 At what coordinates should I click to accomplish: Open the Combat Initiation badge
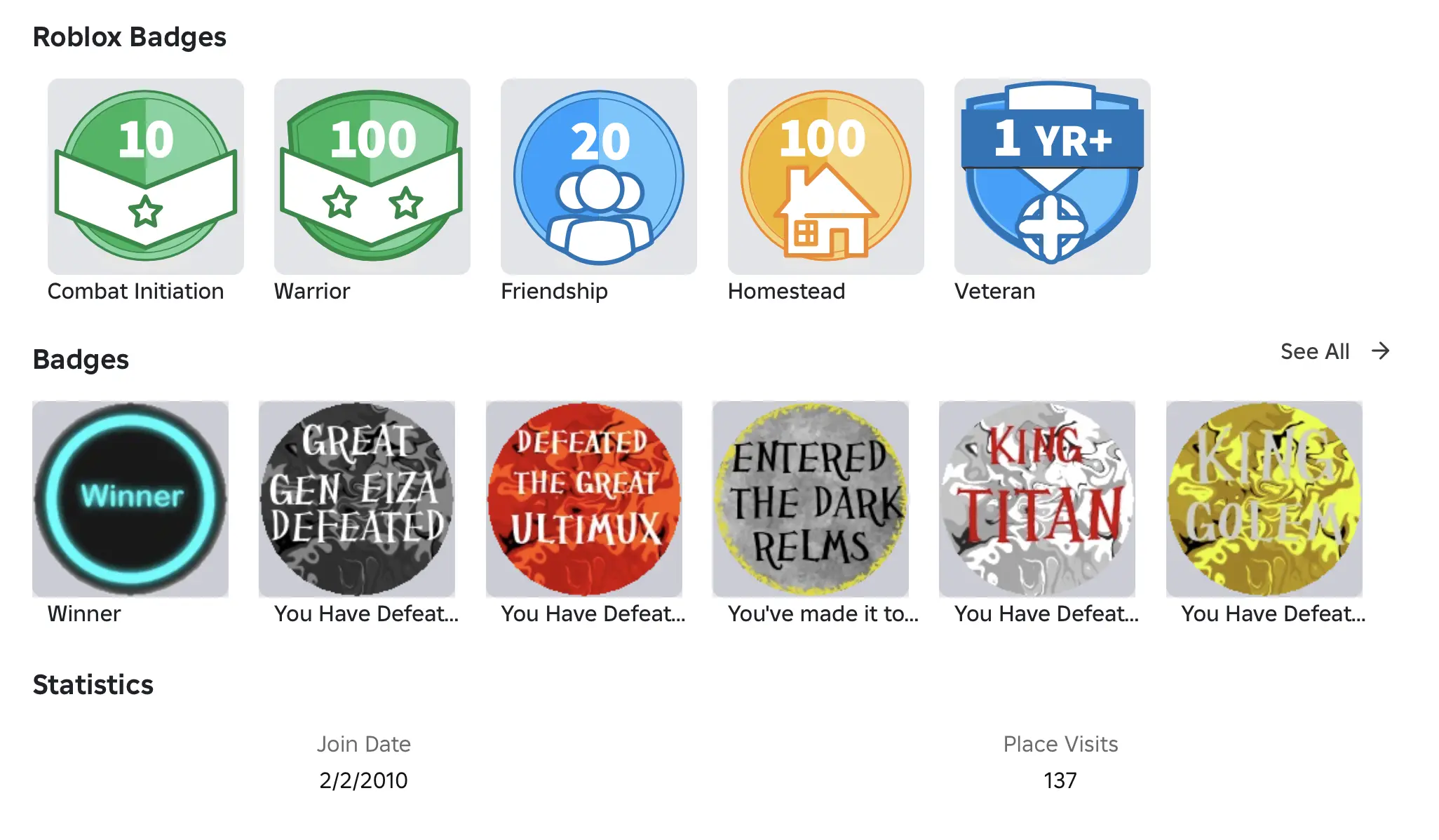[145, 176]
